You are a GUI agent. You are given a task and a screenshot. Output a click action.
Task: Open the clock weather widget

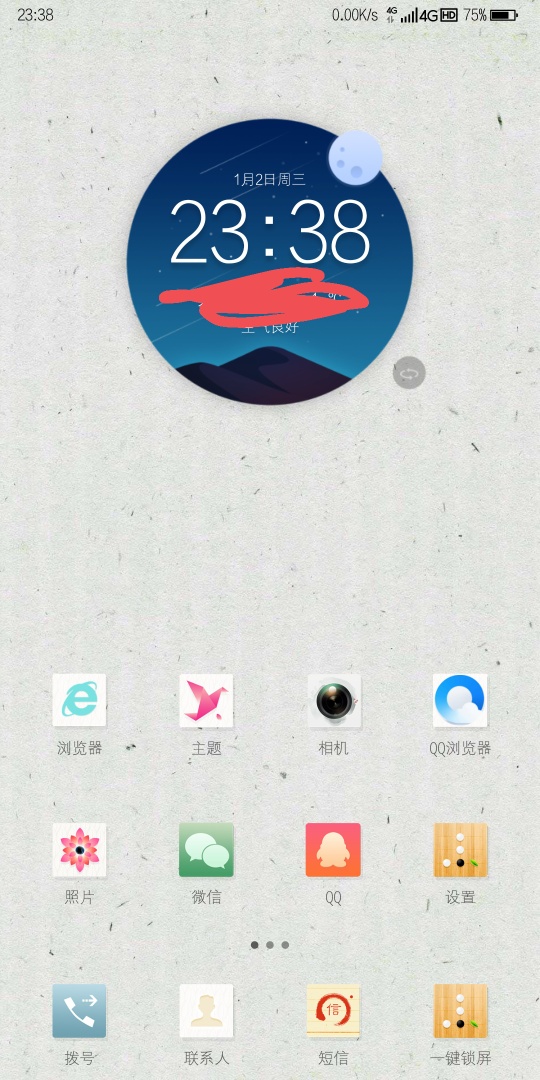point(270,262)
